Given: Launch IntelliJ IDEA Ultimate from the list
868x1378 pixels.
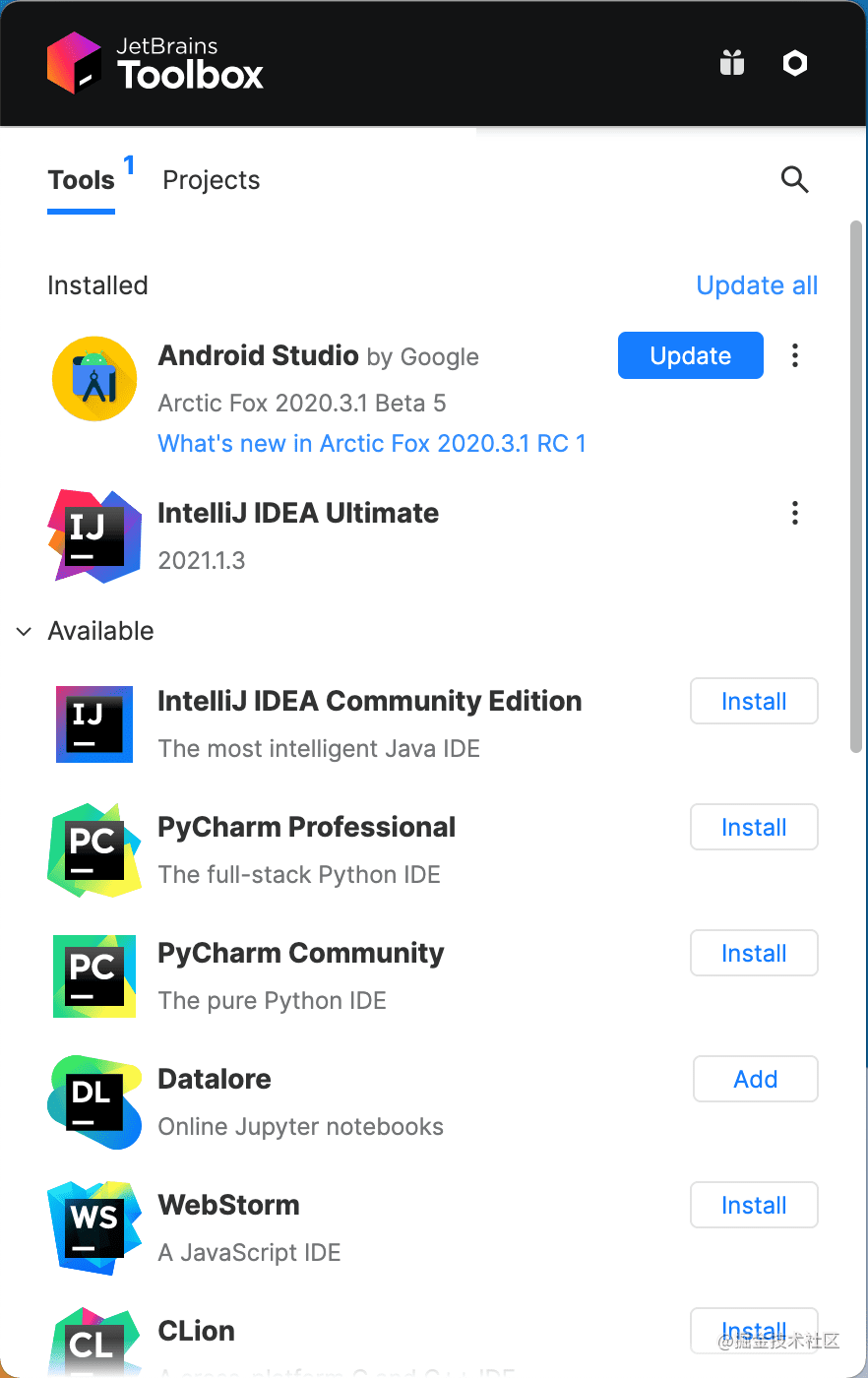Looking at the screenshot, I should point(298,513).
